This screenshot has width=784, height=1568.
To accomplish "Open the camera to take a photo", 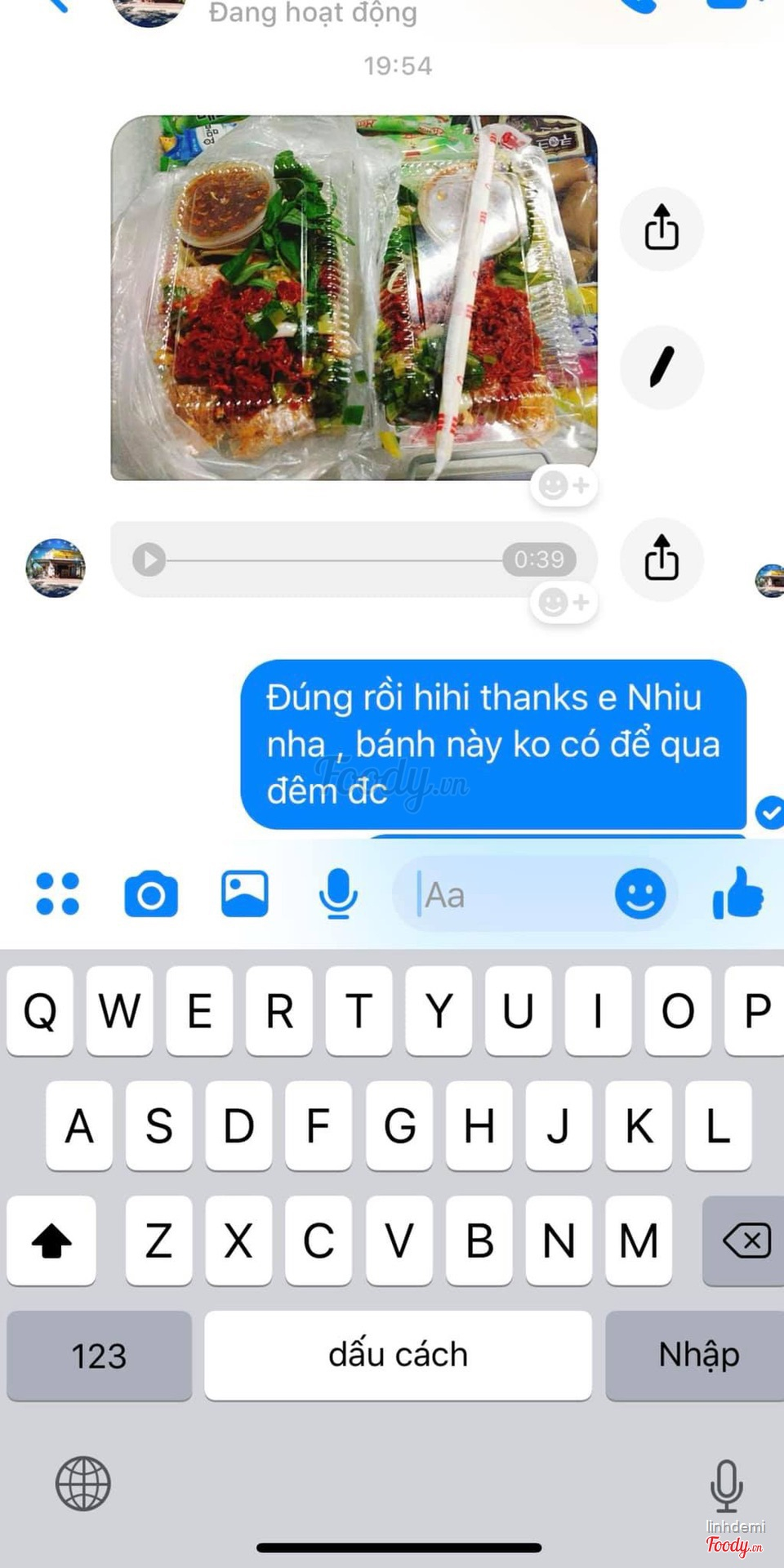I will click(x=151, y=893).
